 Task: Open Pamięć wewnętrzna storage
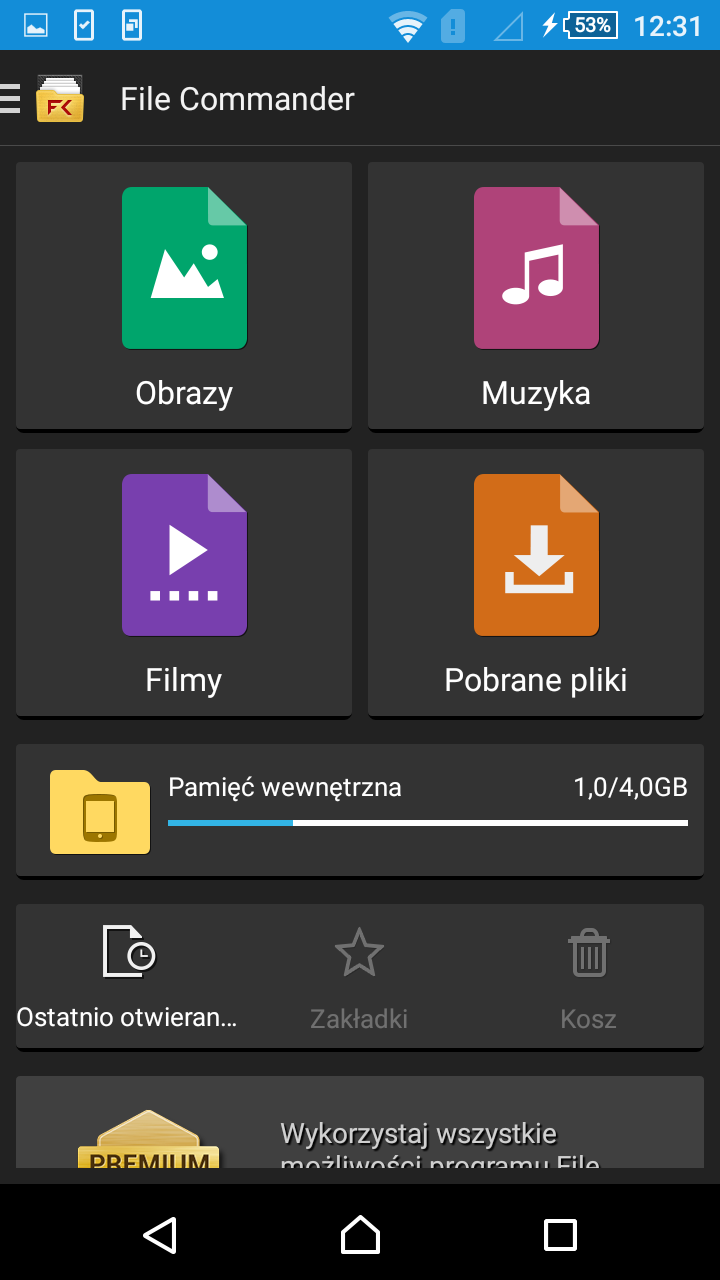coord(360,811)
